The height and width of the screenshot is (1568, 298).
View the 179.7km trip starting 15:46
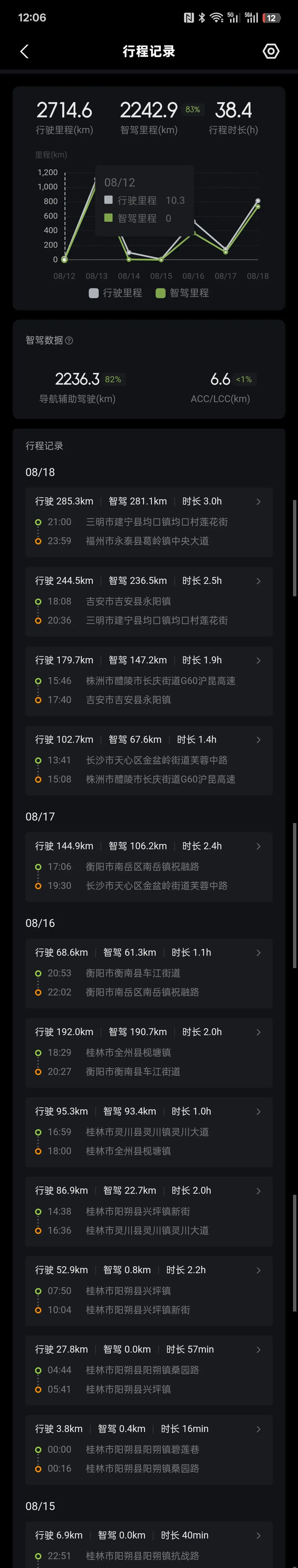(x=149, y=680)
